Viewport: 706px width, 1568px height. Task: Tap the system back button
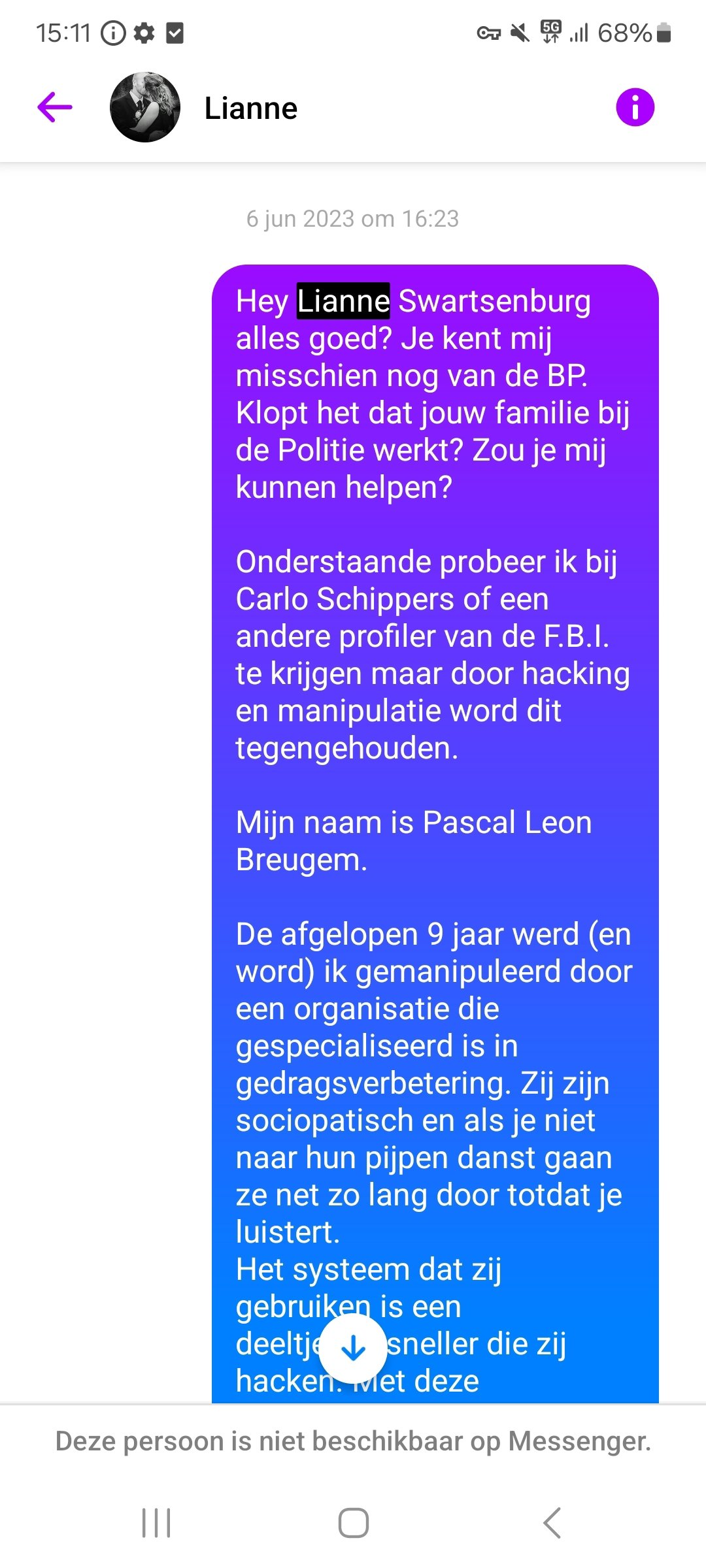click(x=552, y=1523)
